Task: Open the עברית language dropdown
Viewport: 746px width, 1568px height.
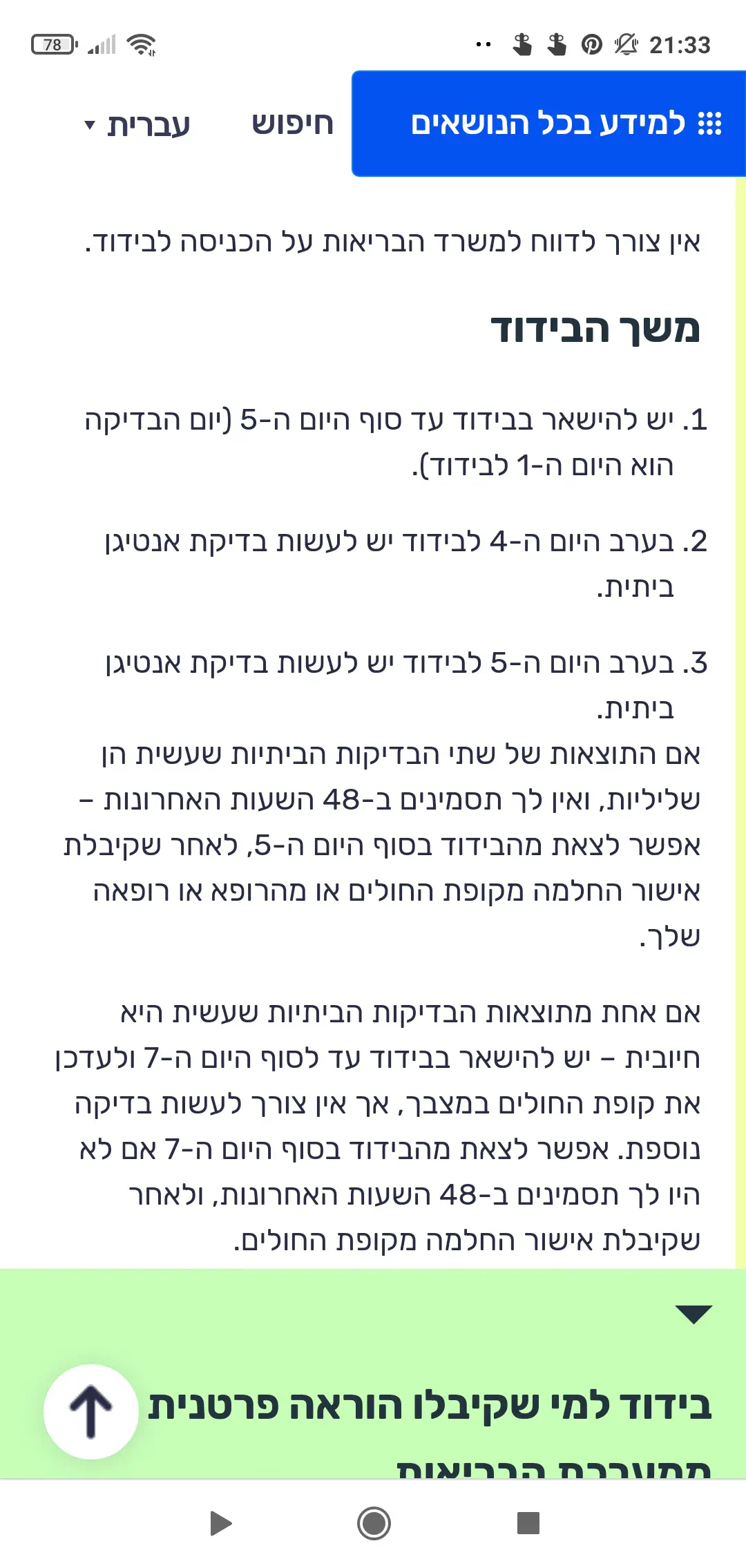Action: point(138,125)
